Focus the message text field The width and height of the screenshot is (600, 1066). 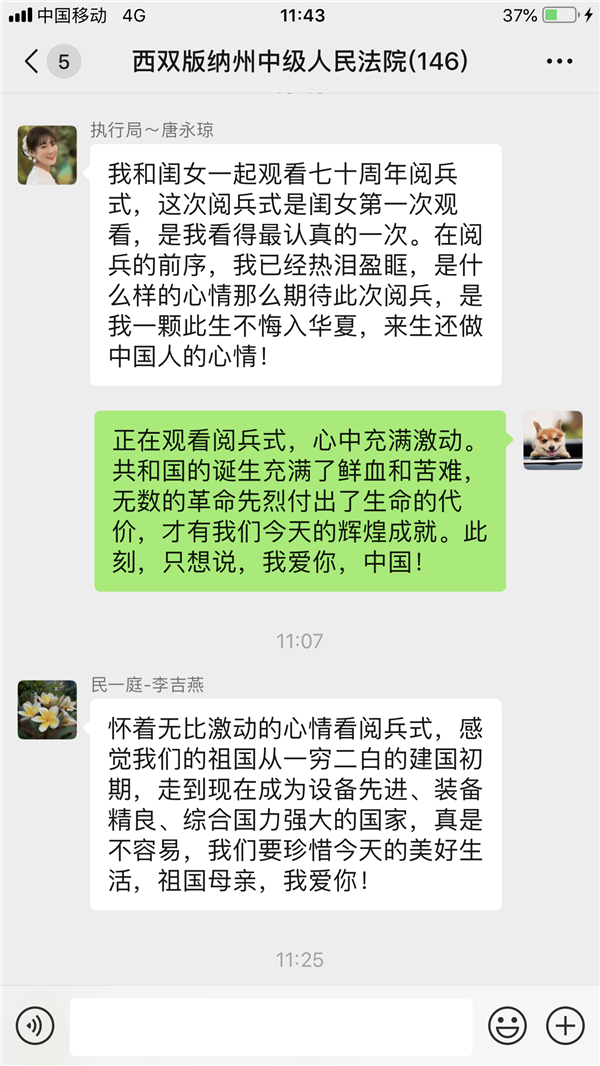click(x=270, y=1026)
